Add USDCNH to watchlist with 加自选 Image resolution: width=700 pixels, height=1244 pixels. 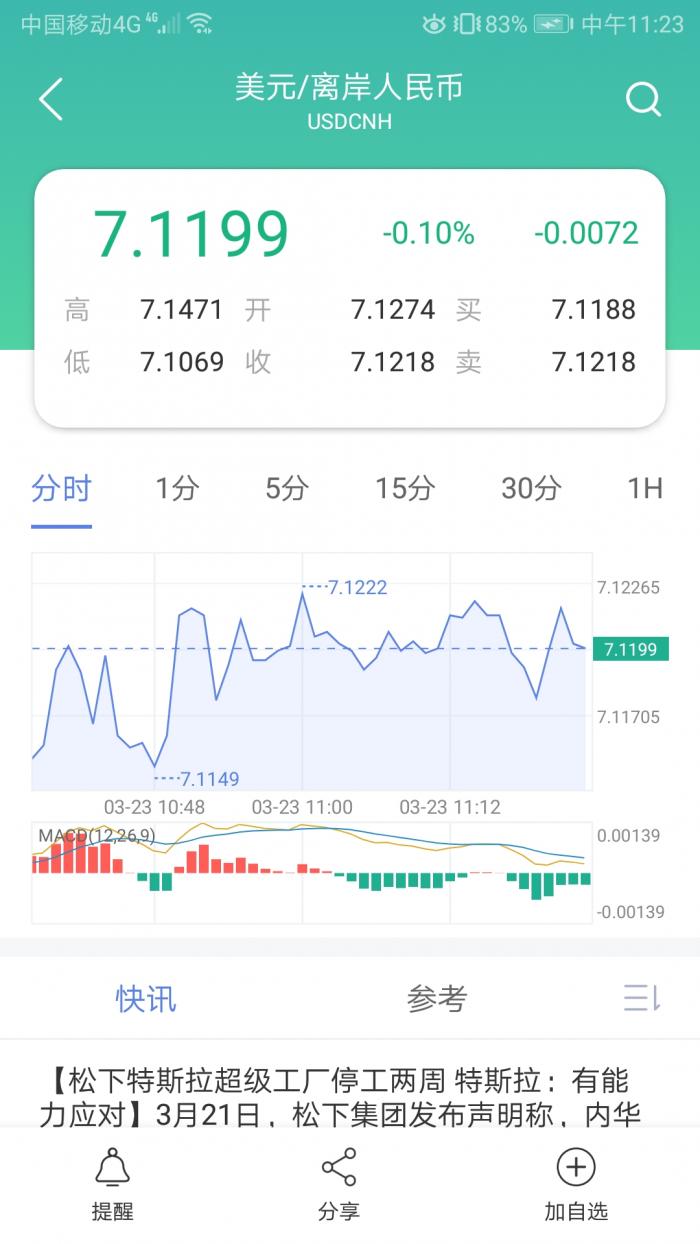[576, 1185]
